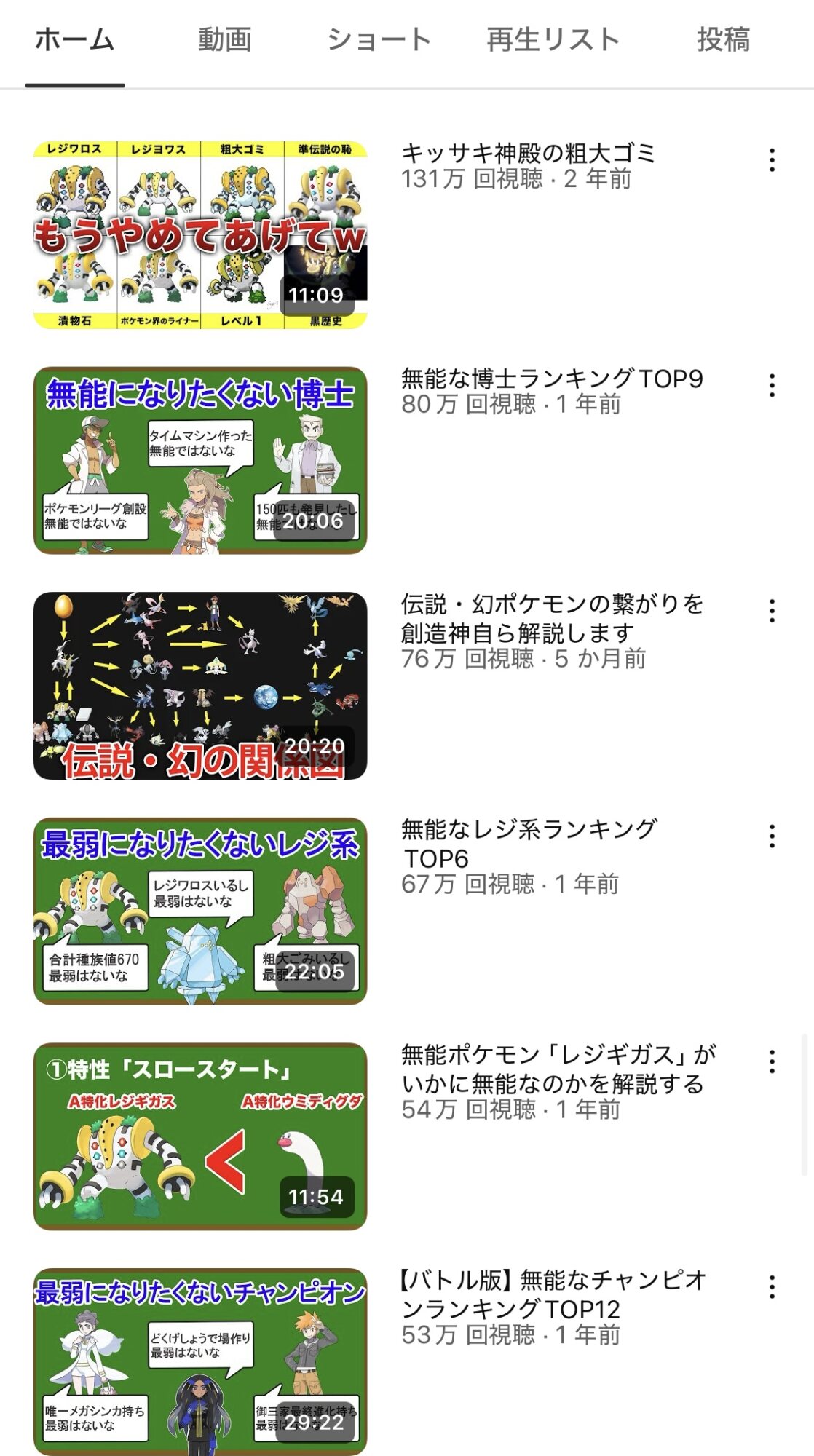Play the 無能なチャンピオンランキングTOP12 video
The image size is (814, 1456).
point(200,1361)
